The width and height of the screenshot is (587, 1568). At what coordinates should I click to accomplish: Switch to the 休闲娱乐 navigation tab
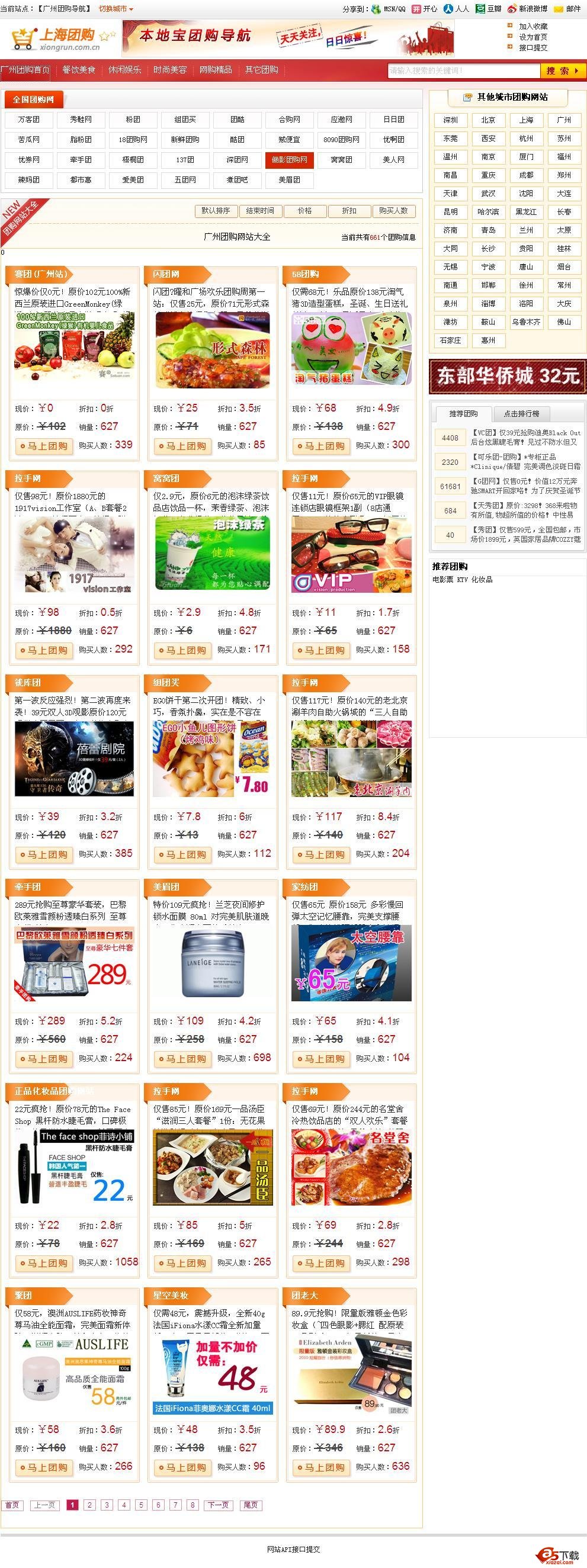(125, 70)
